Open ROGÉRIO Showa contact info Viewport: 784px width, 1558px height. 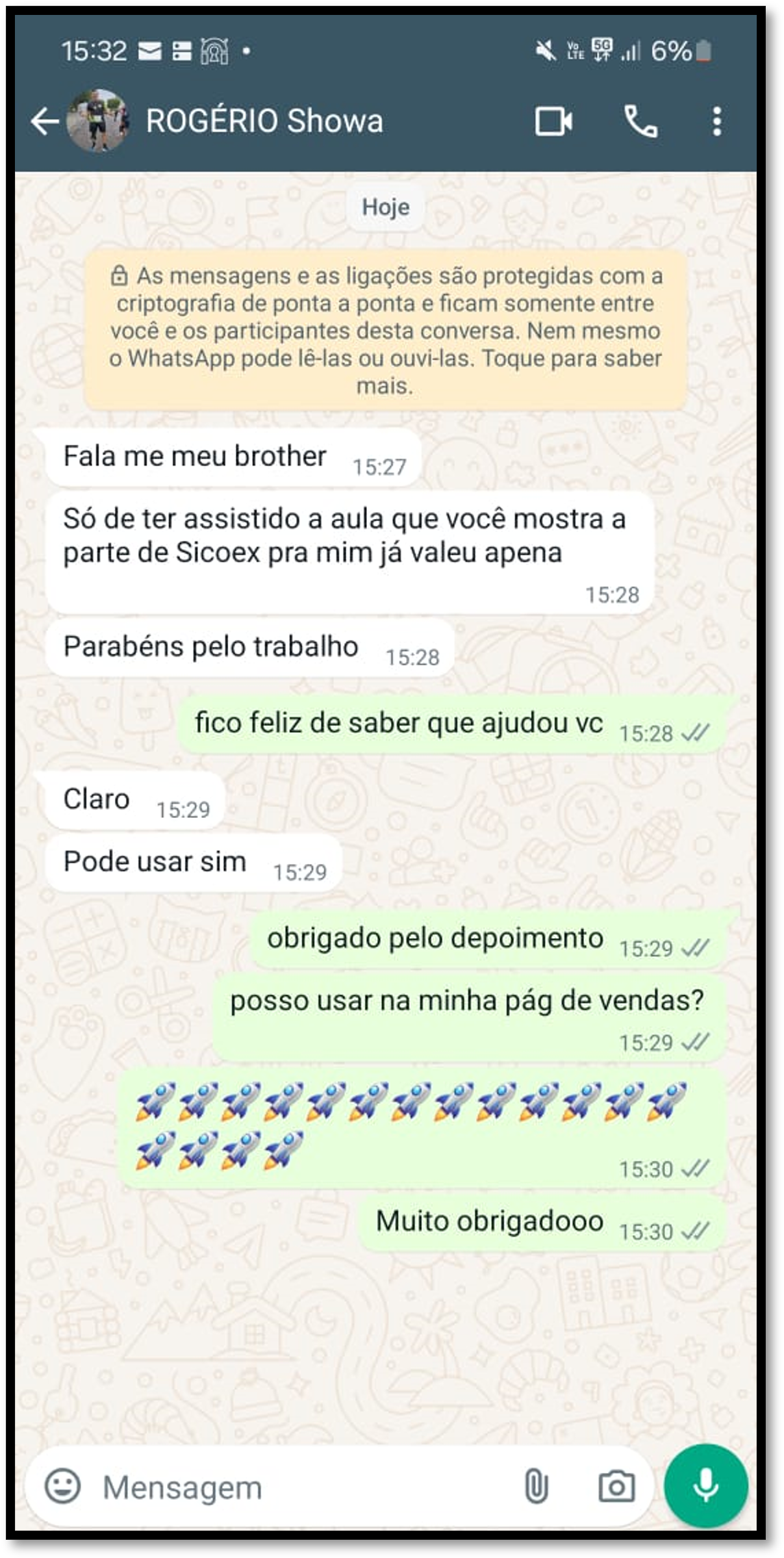click(264, 121)
